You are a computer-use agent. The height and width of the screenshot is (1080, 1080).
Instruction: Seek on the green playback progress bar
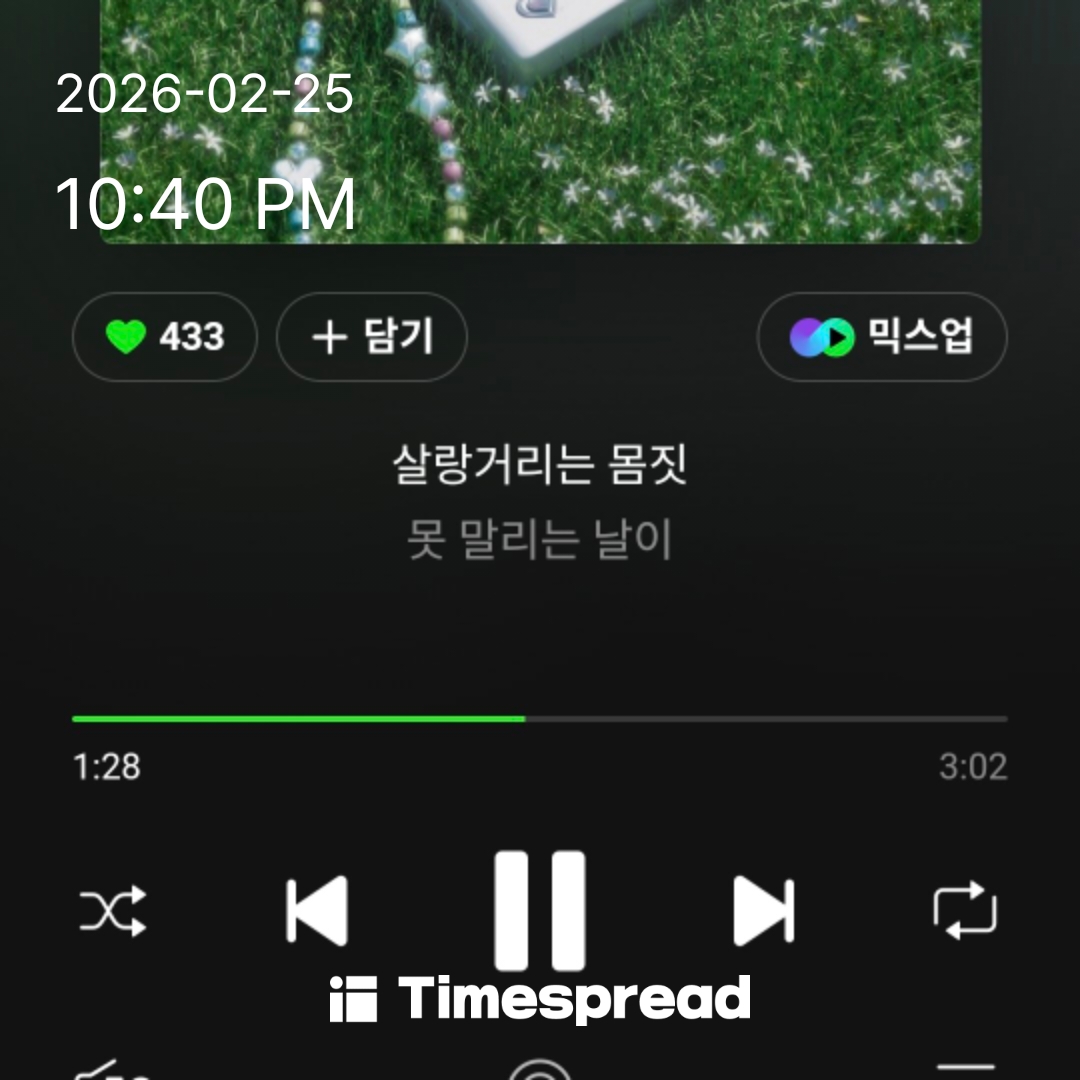tap(539, 719)
